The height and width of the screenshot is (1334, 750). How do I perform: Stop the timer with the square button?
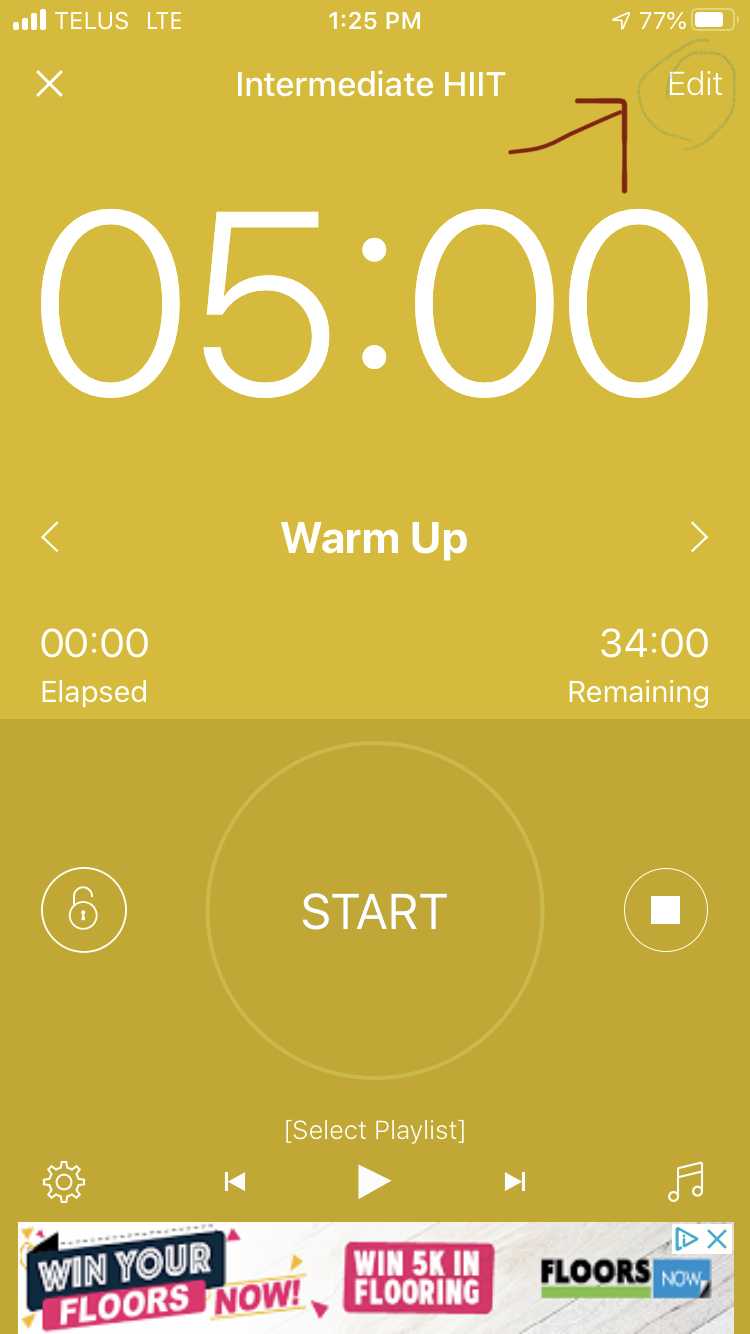tap(665, 910)
